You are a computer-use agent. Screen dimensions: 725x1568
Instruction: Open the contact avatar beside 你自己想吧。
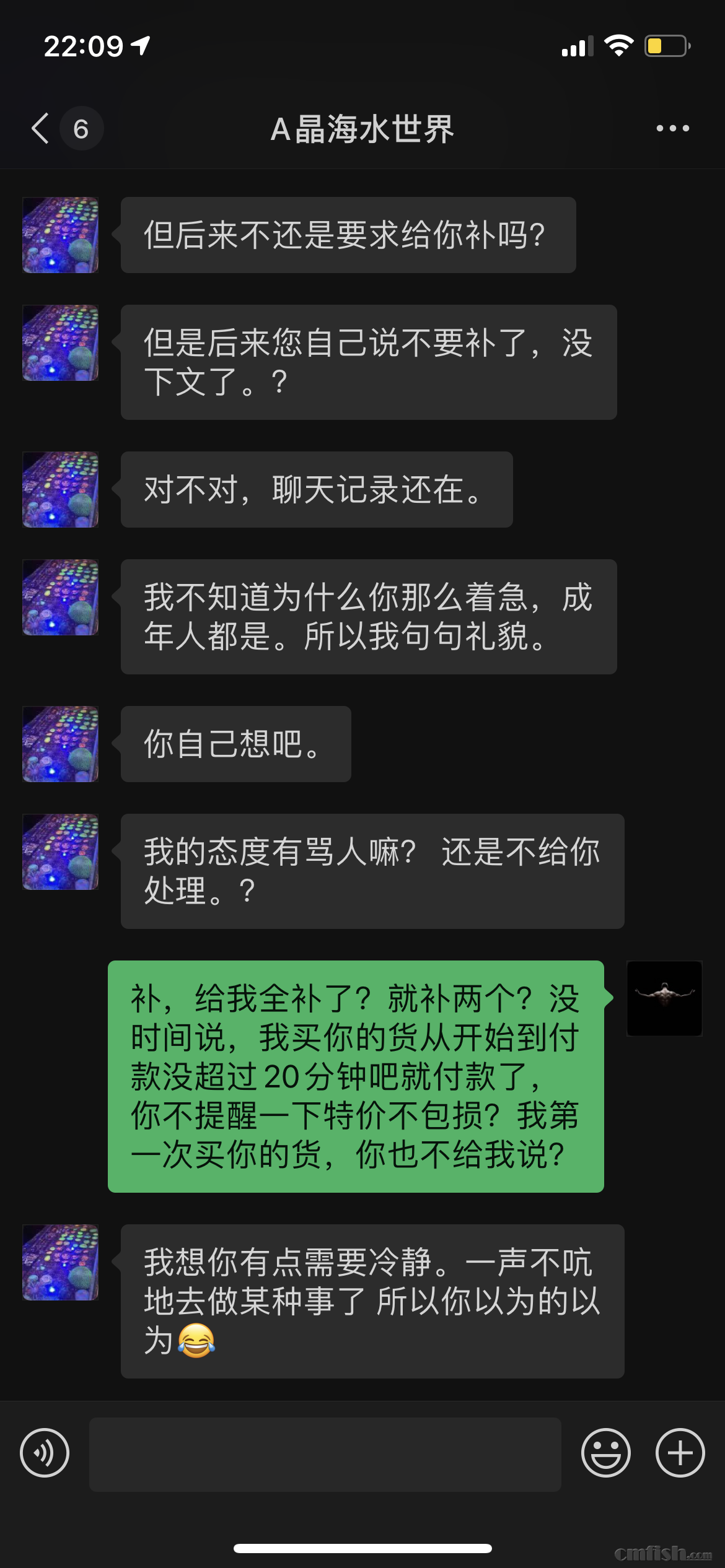tap(61, 744)
